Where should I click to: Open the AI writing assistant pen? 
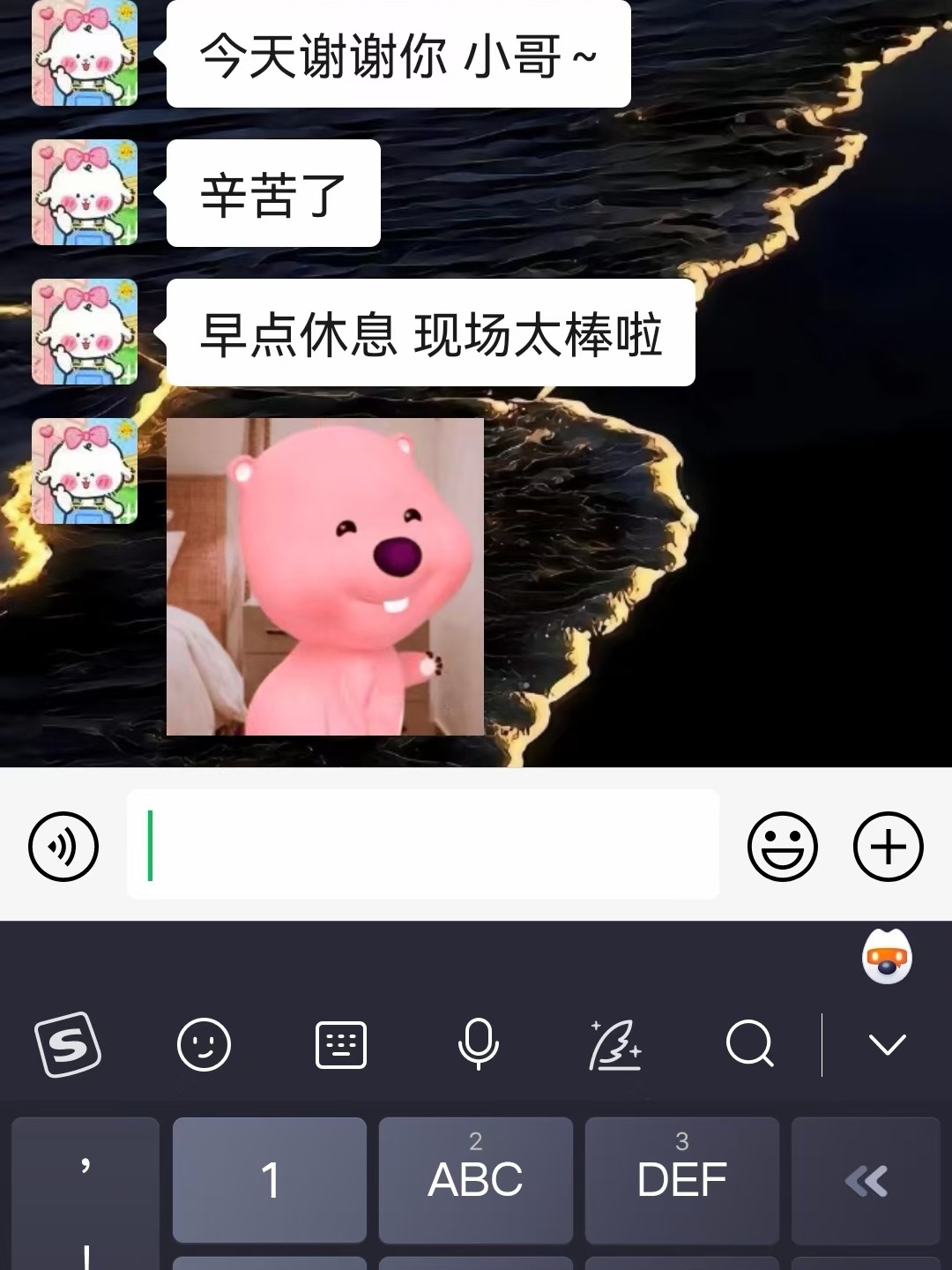pos(614,1044)
